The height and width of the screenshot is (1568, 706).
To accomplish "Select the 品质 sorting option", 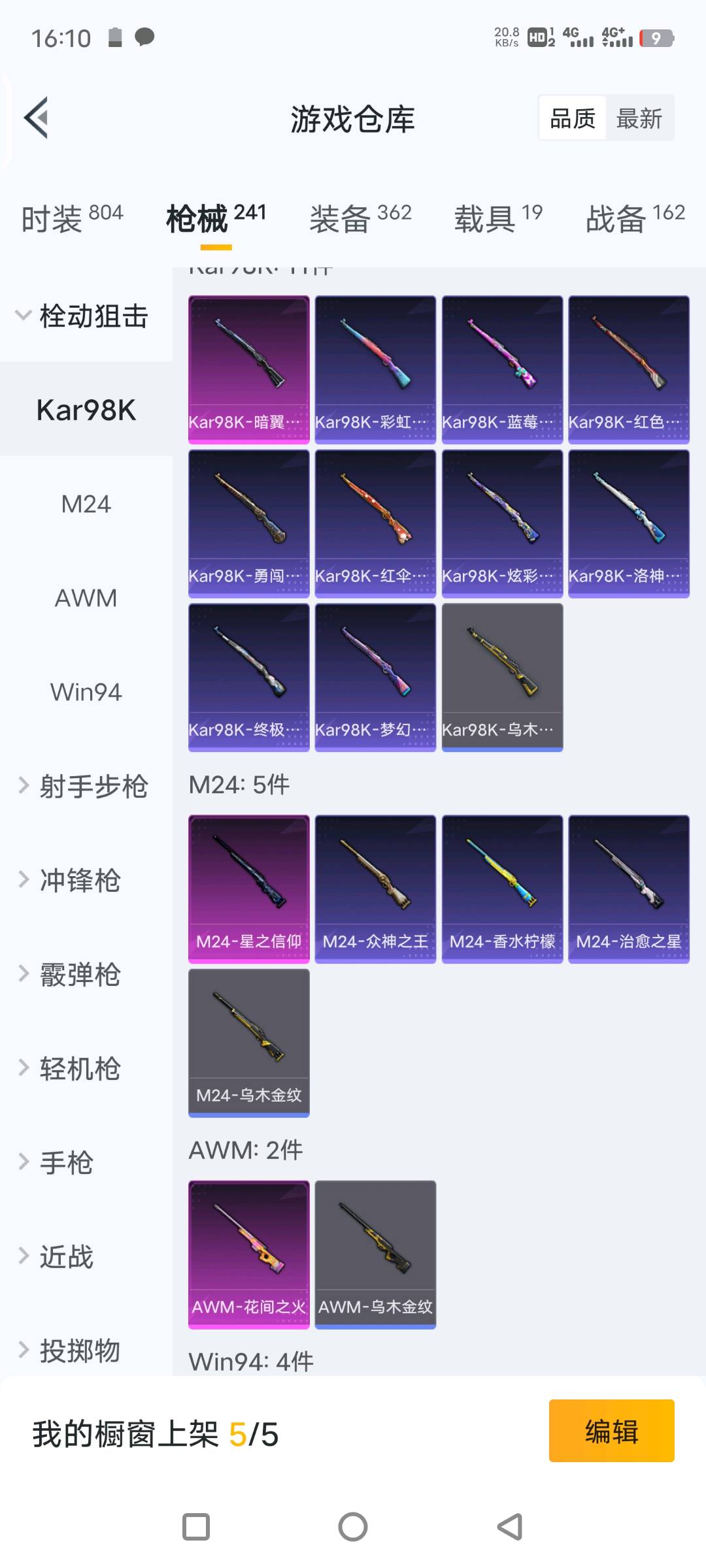I will [x=573, y=118].
